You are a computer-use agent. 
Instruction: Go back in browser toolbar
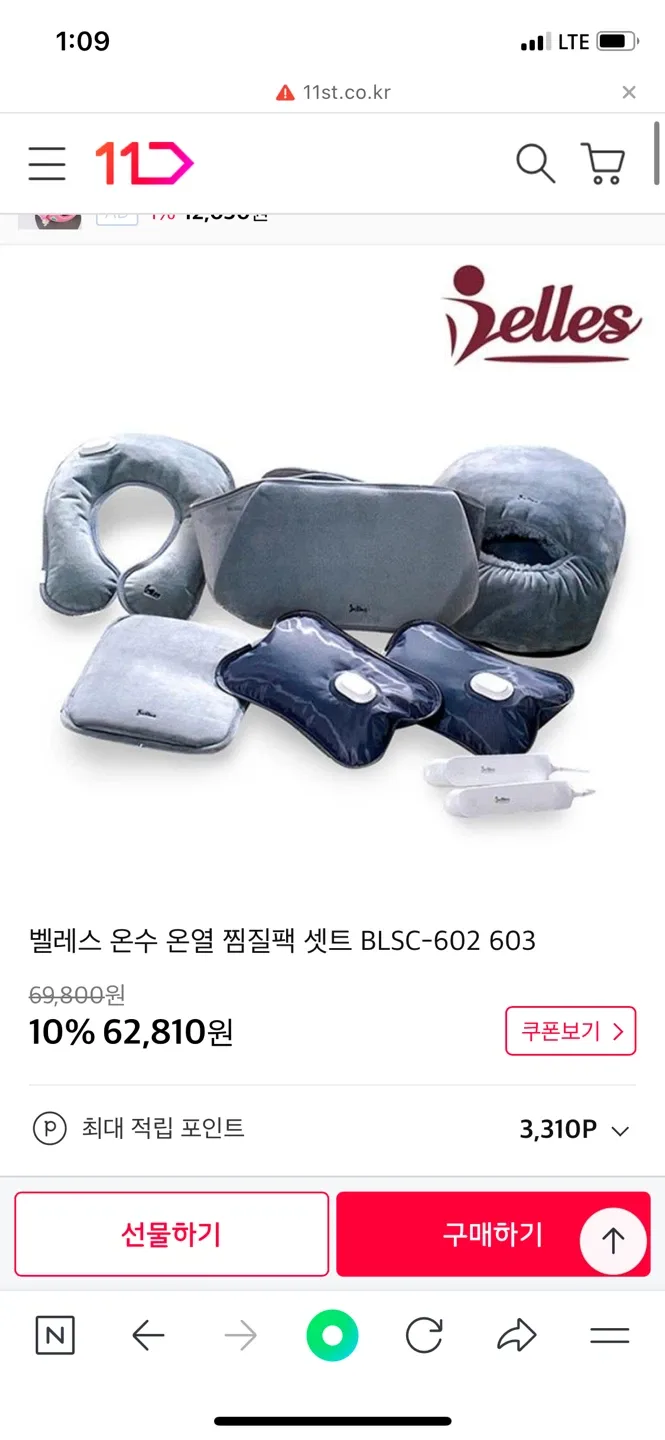click(148, 1335)
